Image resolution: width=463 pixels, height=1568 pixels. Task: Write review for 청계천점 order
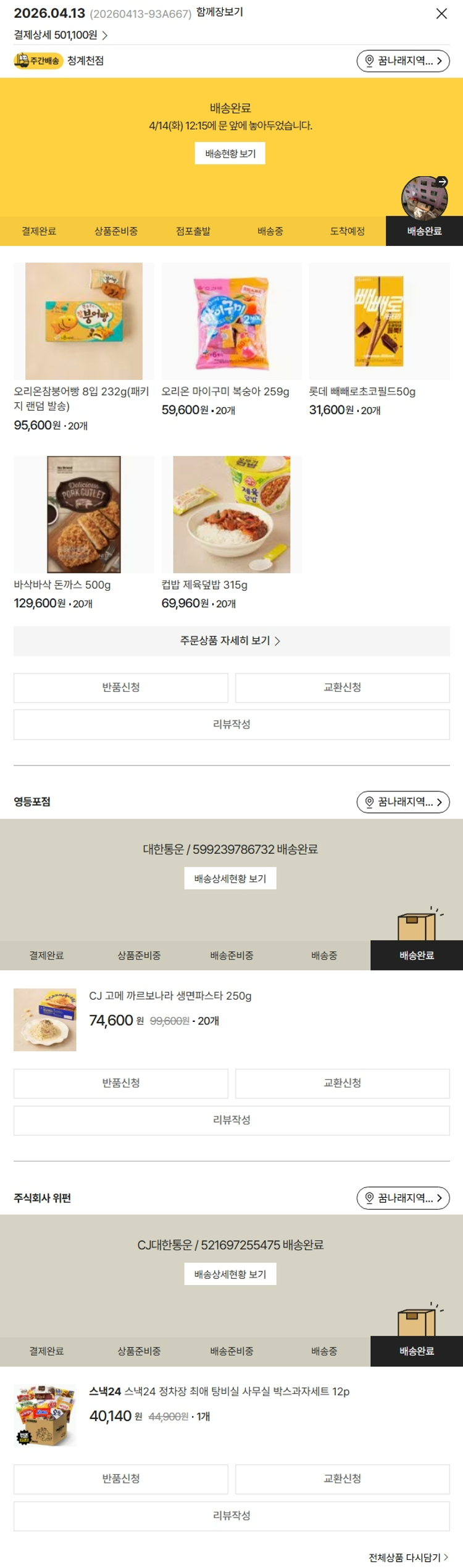pos(231,724)
